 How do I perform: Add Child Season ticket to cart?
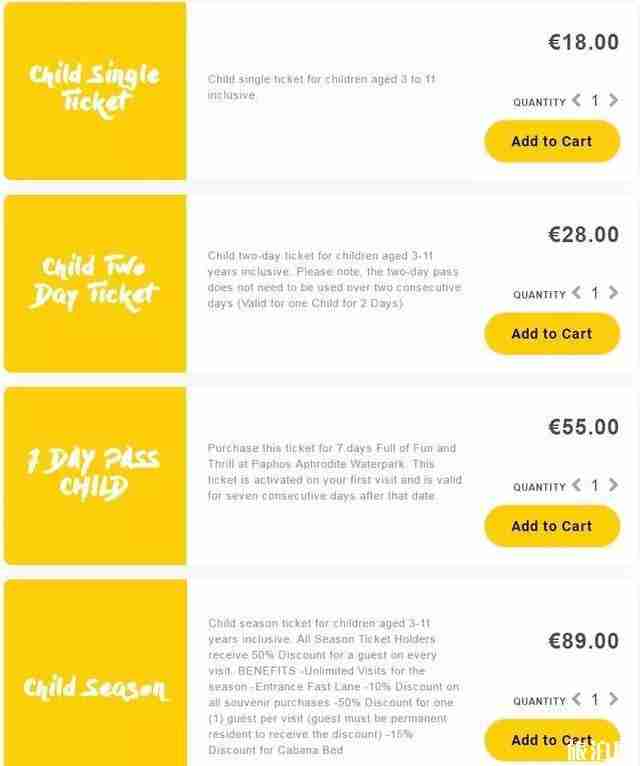(x=551, y=740)
